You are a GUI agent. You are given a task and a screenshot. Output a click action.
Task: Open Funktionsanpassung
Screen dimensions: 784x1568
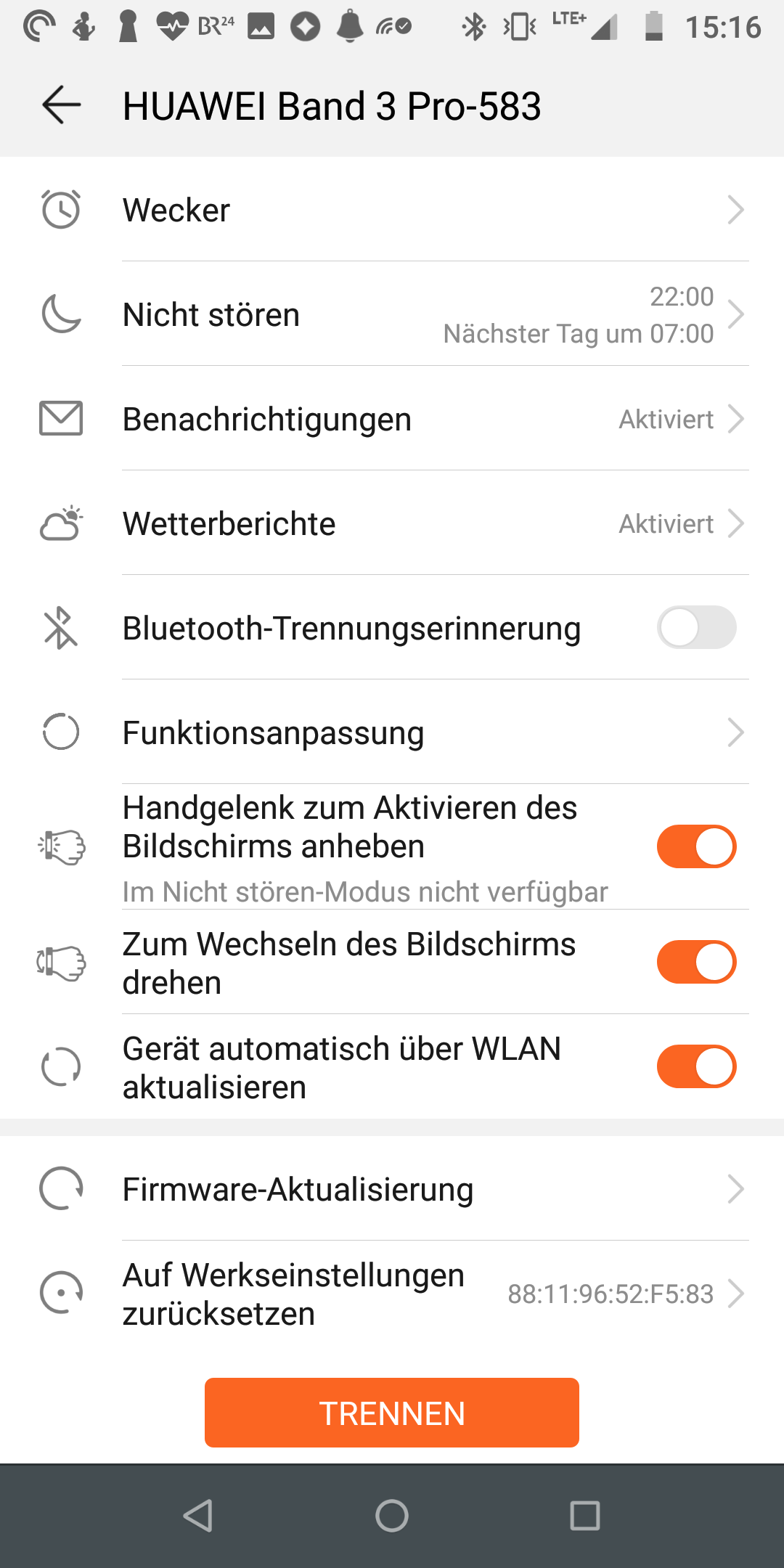point(392,732)
